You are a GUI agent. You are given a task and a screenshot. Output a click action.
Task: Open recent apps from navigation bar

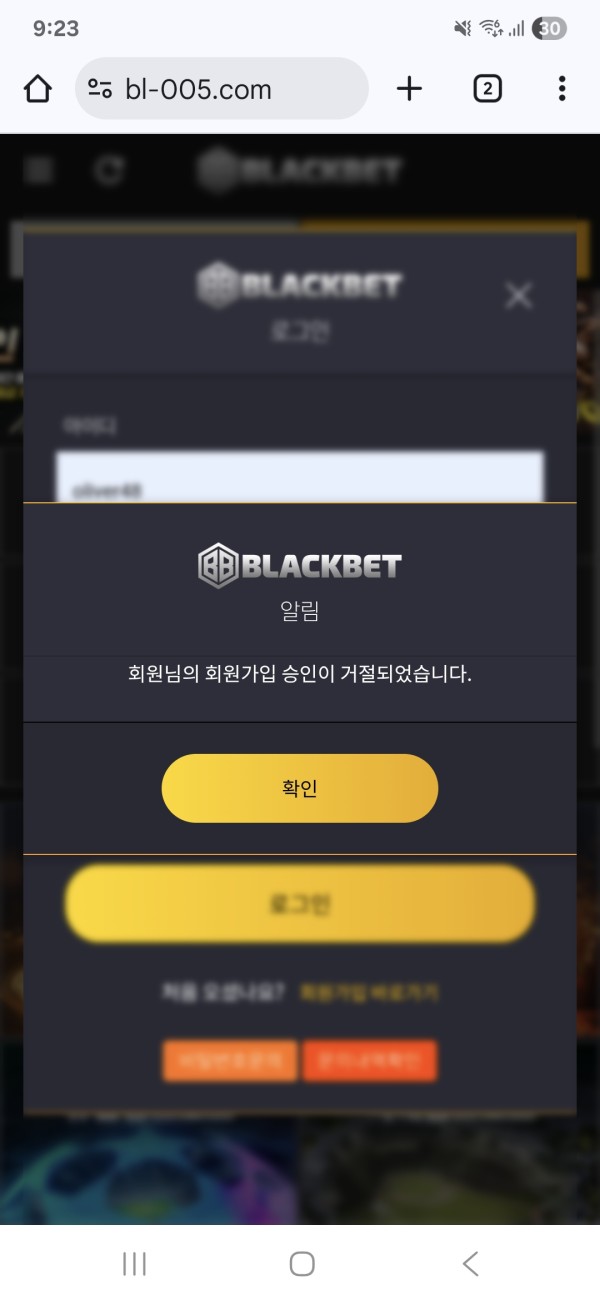pos(134,1263)
